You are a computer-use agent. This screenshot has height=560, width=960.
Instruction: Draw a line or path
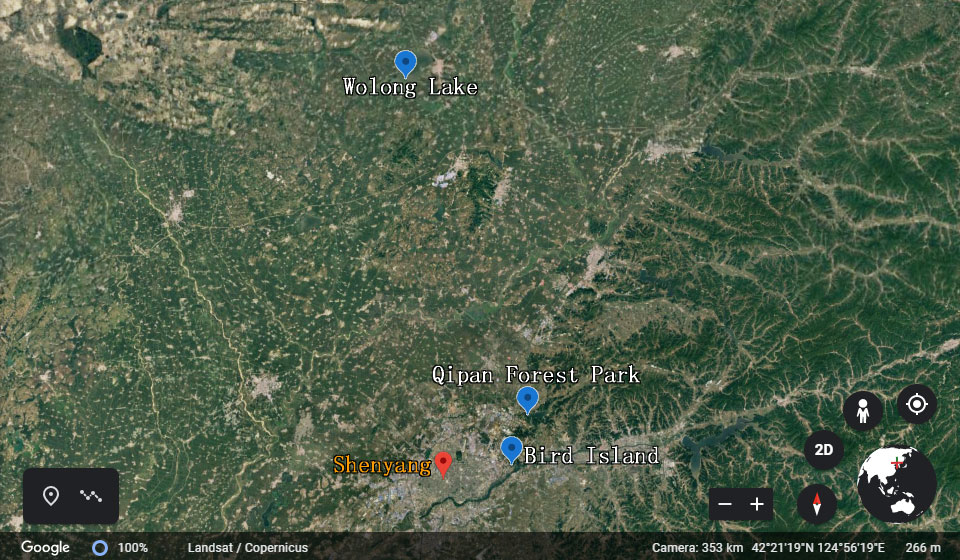(x=91, y=496)
